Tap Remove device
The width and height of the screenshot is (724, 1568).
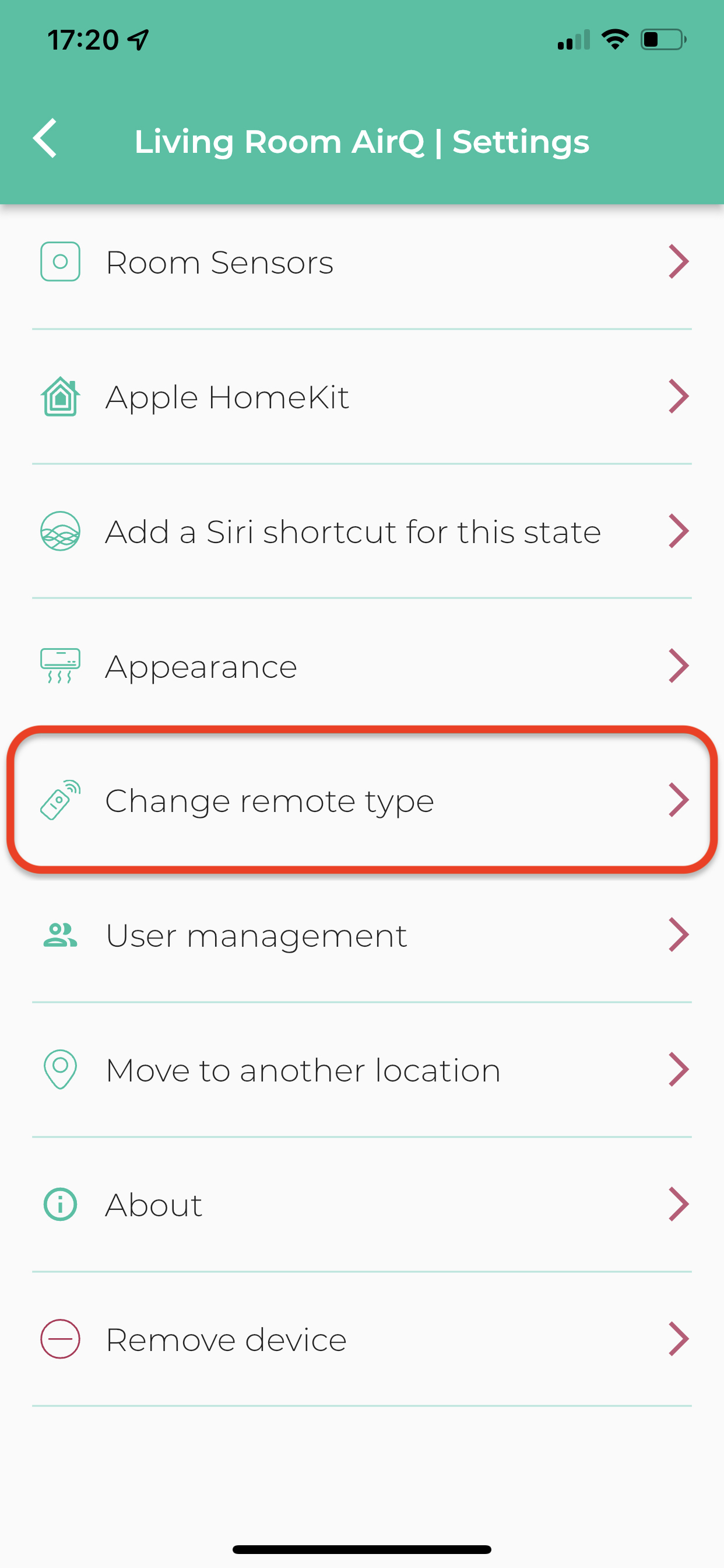tap(362, 1339)
